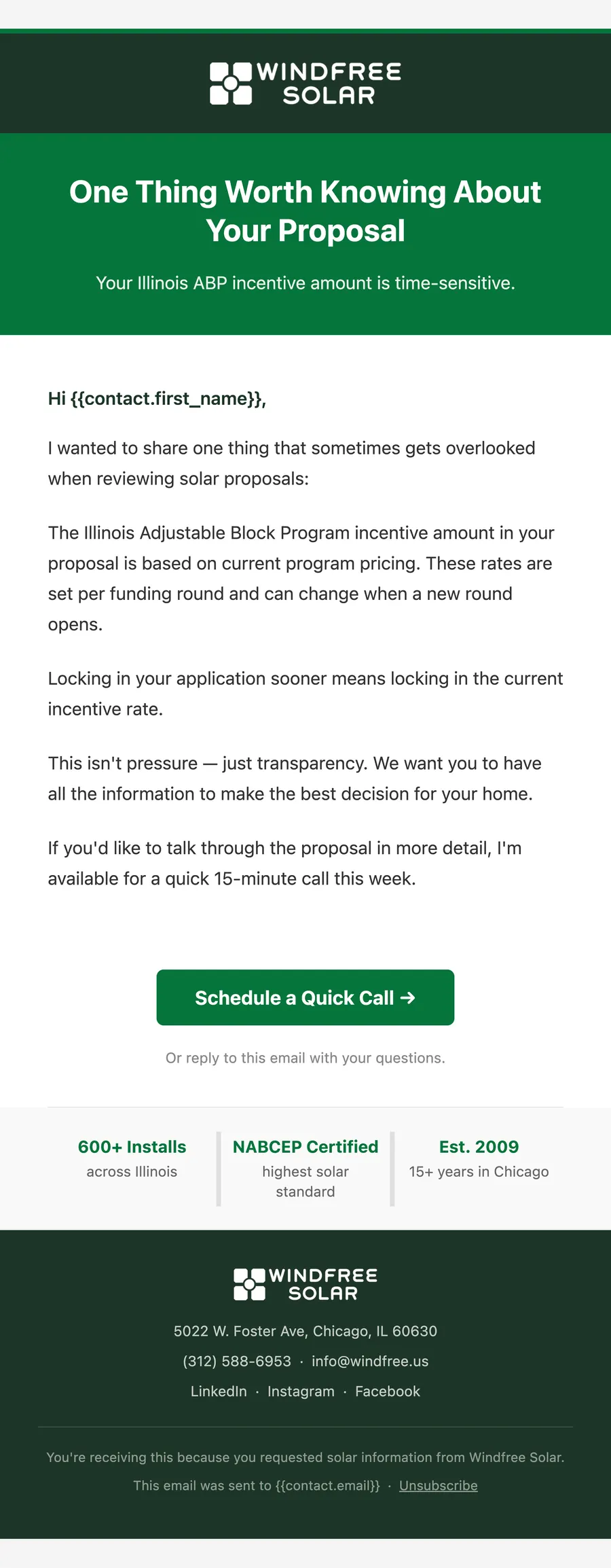Open the LinkedIn footer link
This screenshot has height=1568, width=611.
pyautogui.click(x=219, y=1391)
